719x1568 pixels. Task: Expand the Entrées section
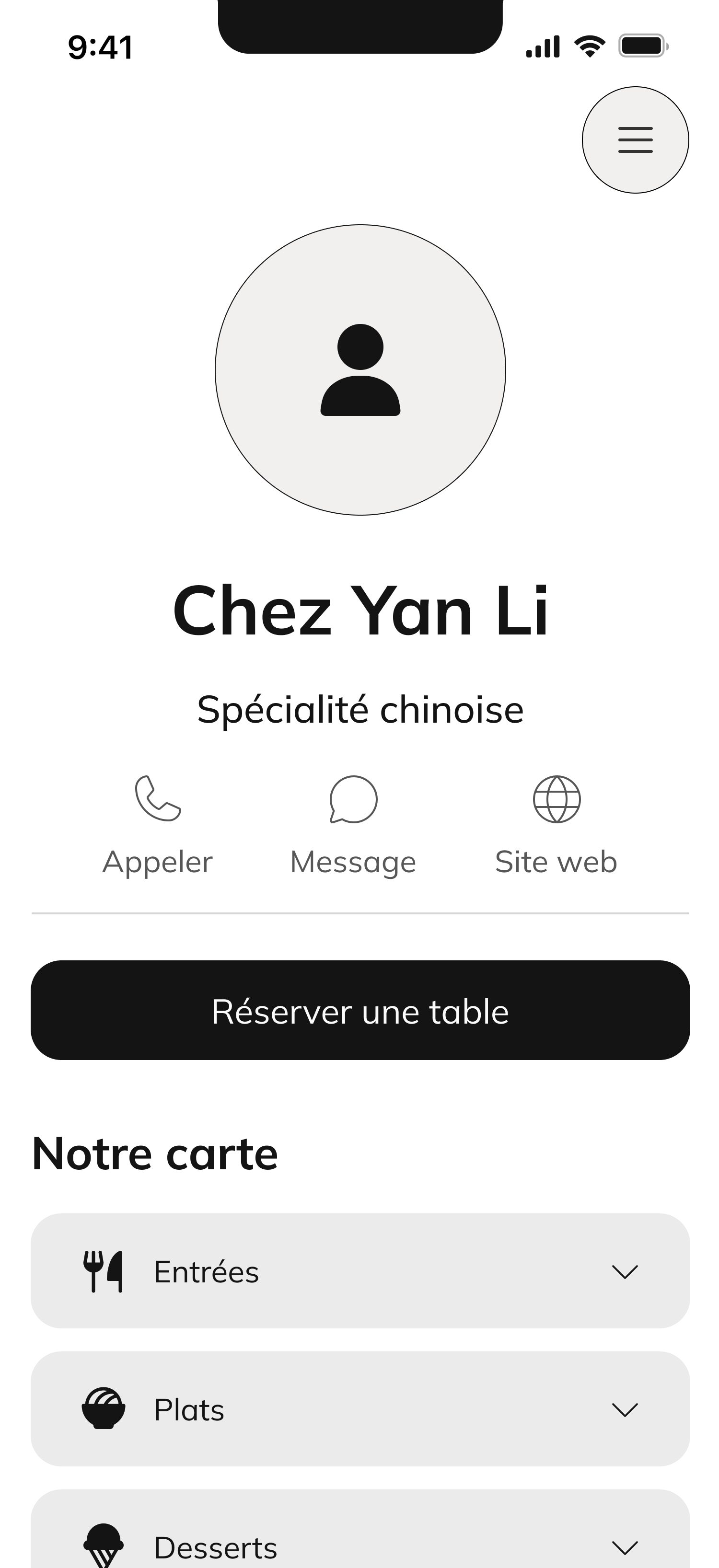pos(360,1271)
